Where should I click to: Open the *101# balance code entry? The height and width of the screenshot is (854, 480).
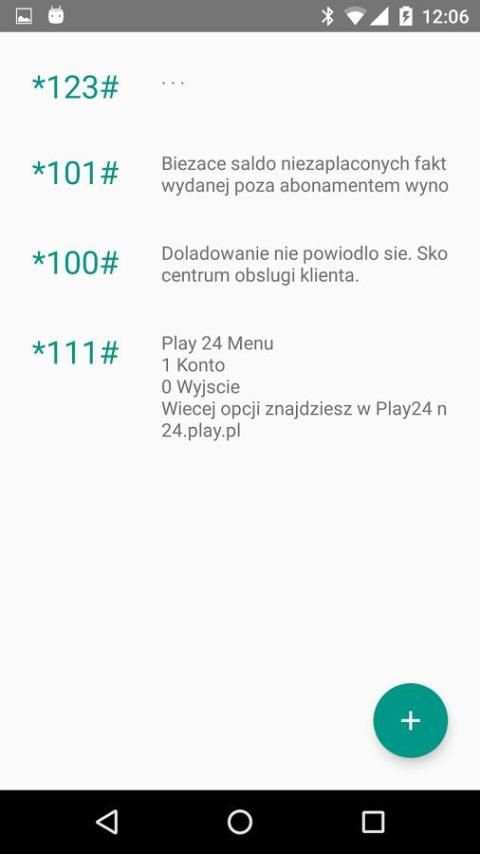tap(240, 174)
